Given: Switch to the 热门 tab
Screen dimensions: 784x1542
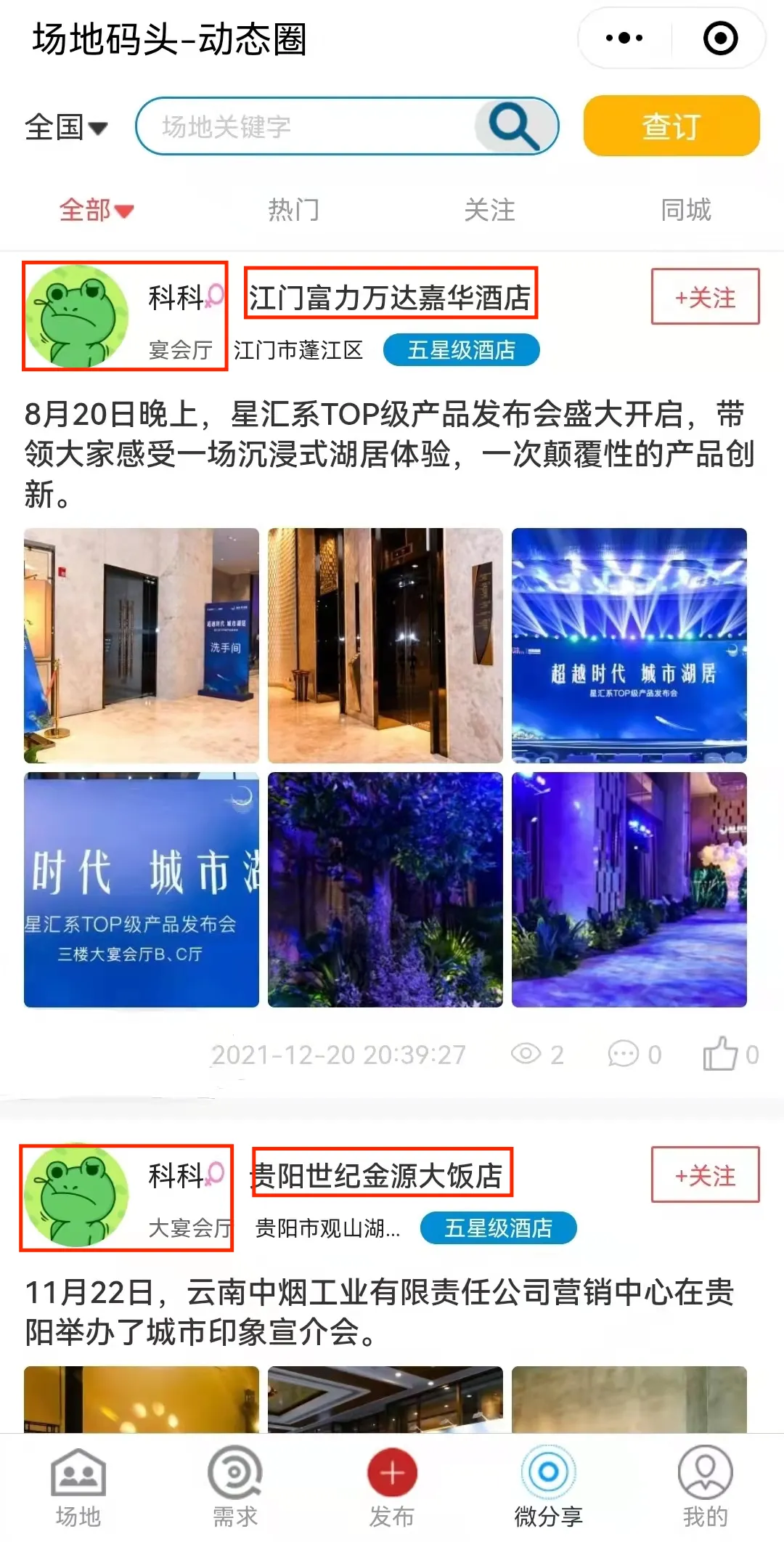Looking at the screenshot, I should tap(293, 210).
